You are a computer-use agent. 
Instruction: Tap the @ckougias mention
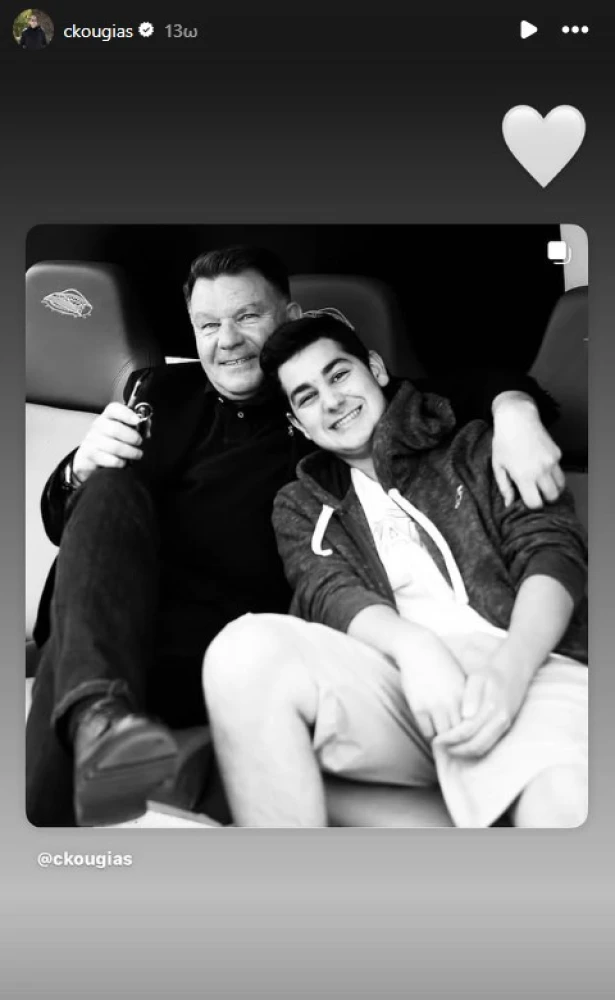point(85,859)
